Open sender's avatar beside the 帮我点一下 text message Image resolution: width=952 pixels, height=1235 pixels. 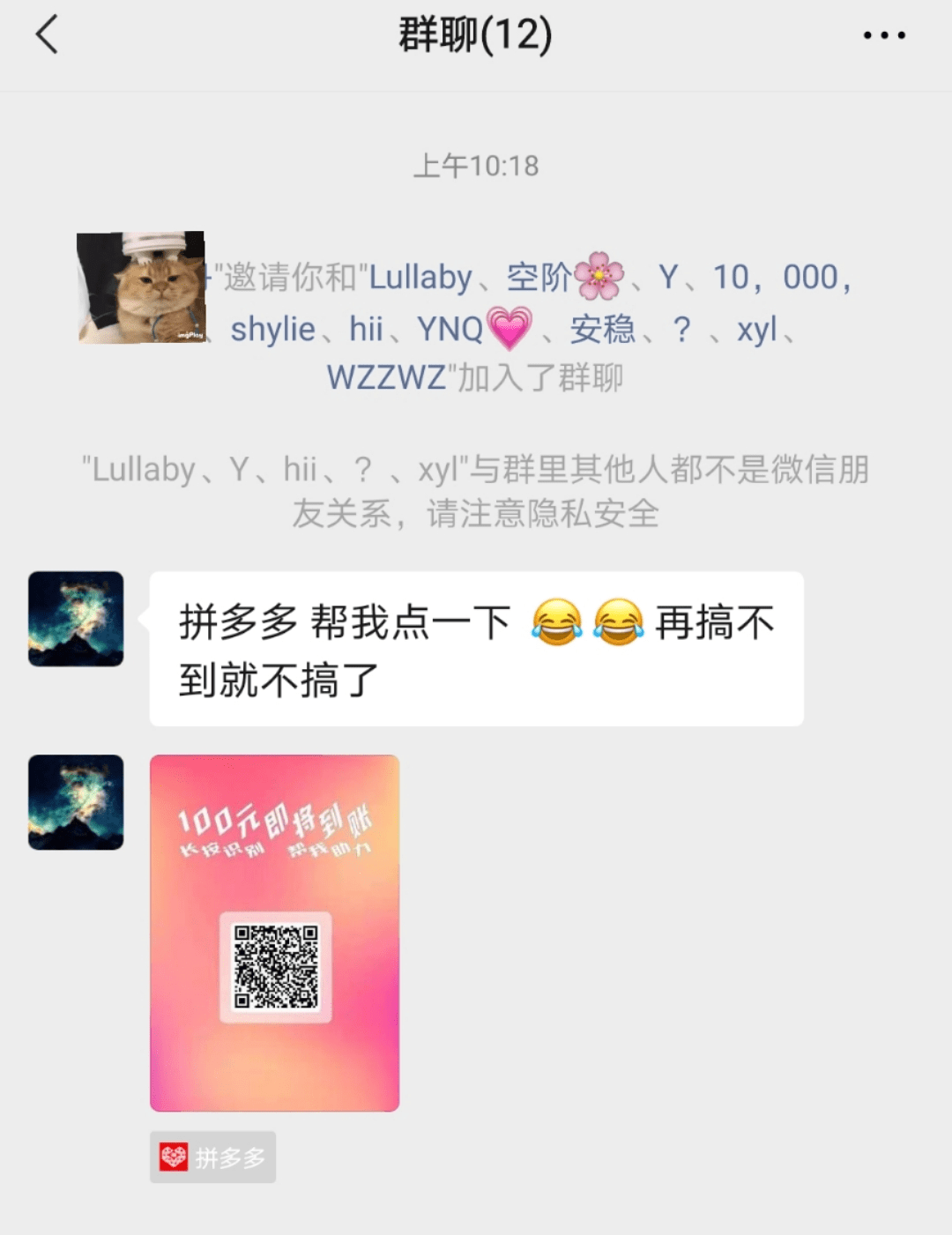pos(76,619)
